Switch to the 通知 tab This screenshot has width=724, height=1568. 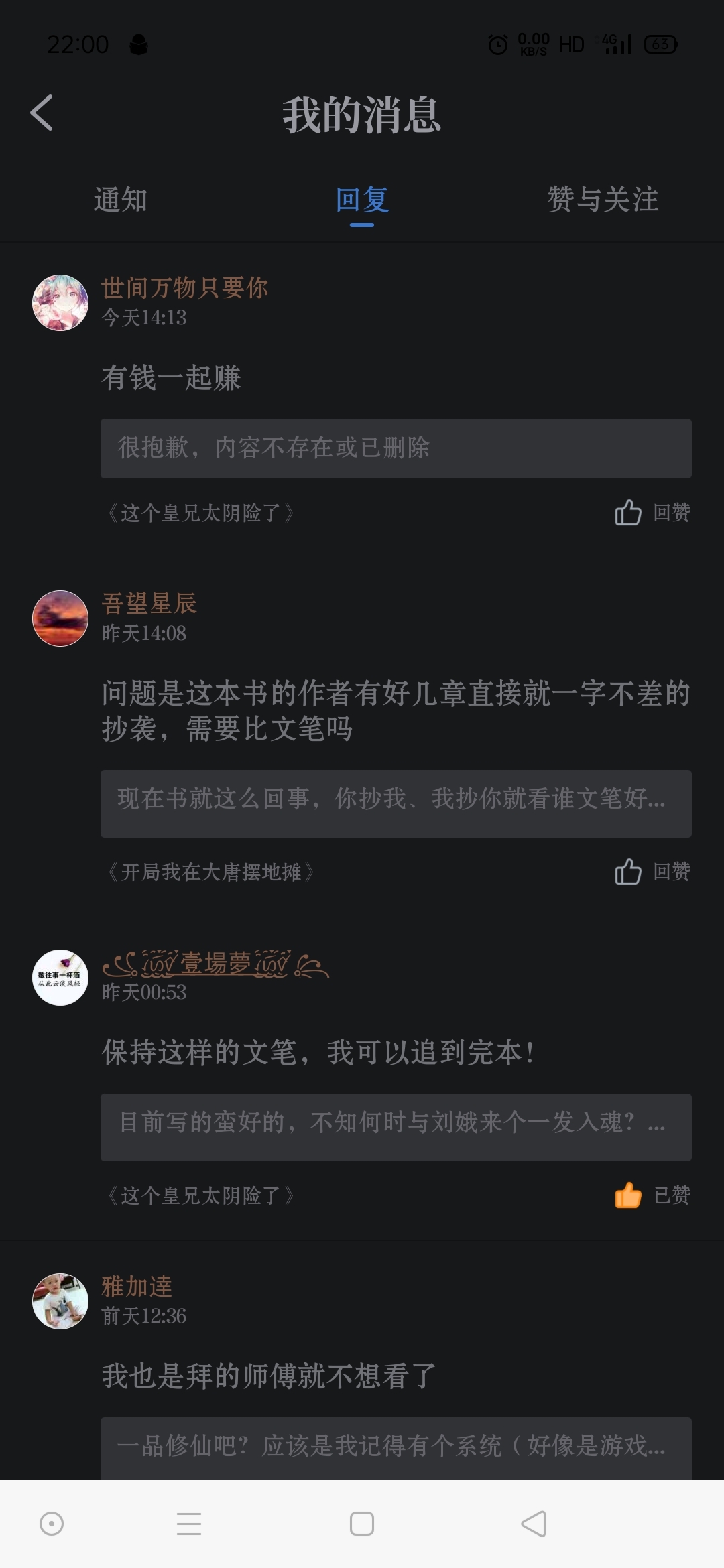tap(121, 200)
